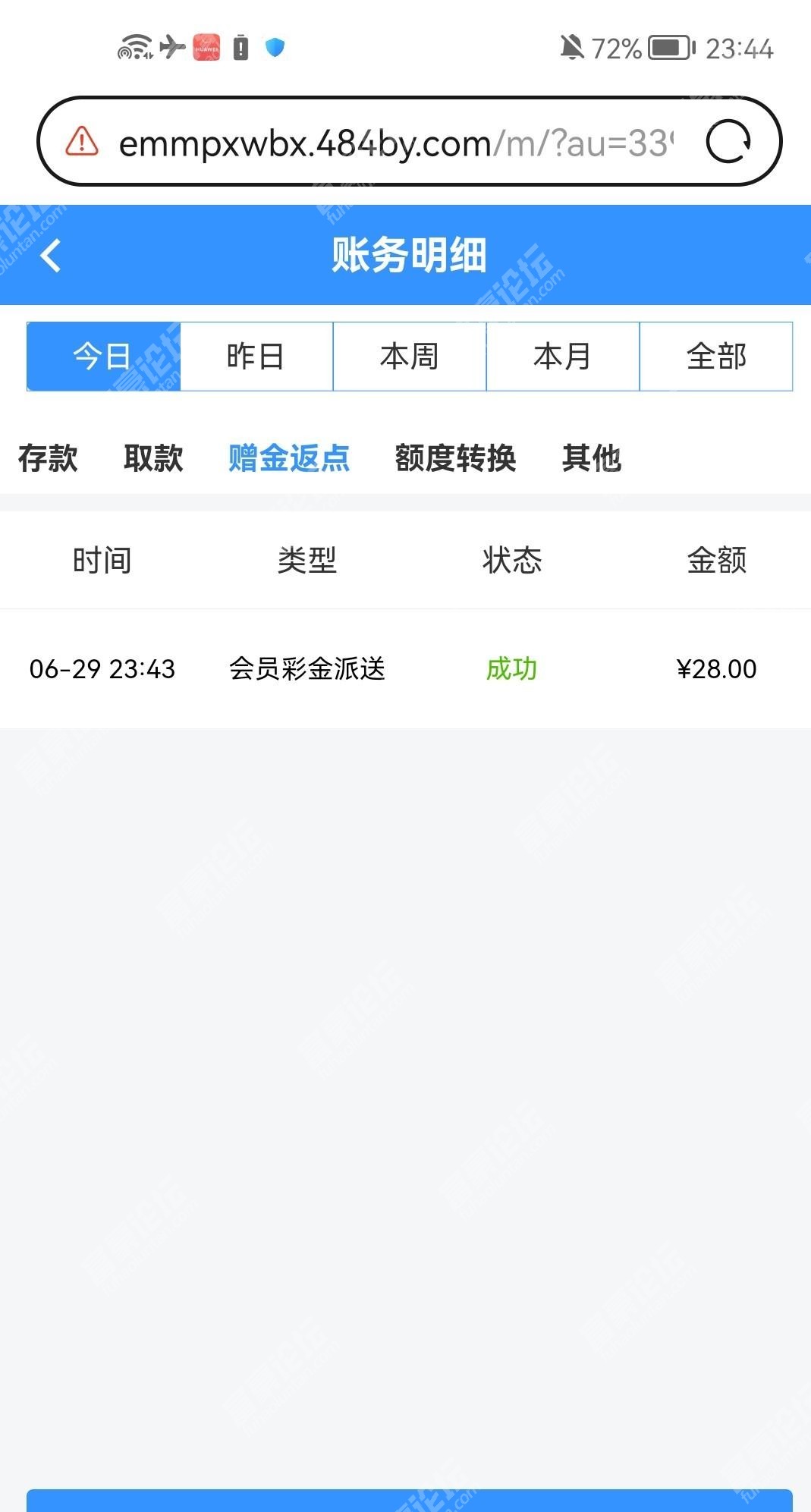Switch to 本周 date filter
Image resolution: width=811 pixels, height=1512 pixels.
pos(410,357)
